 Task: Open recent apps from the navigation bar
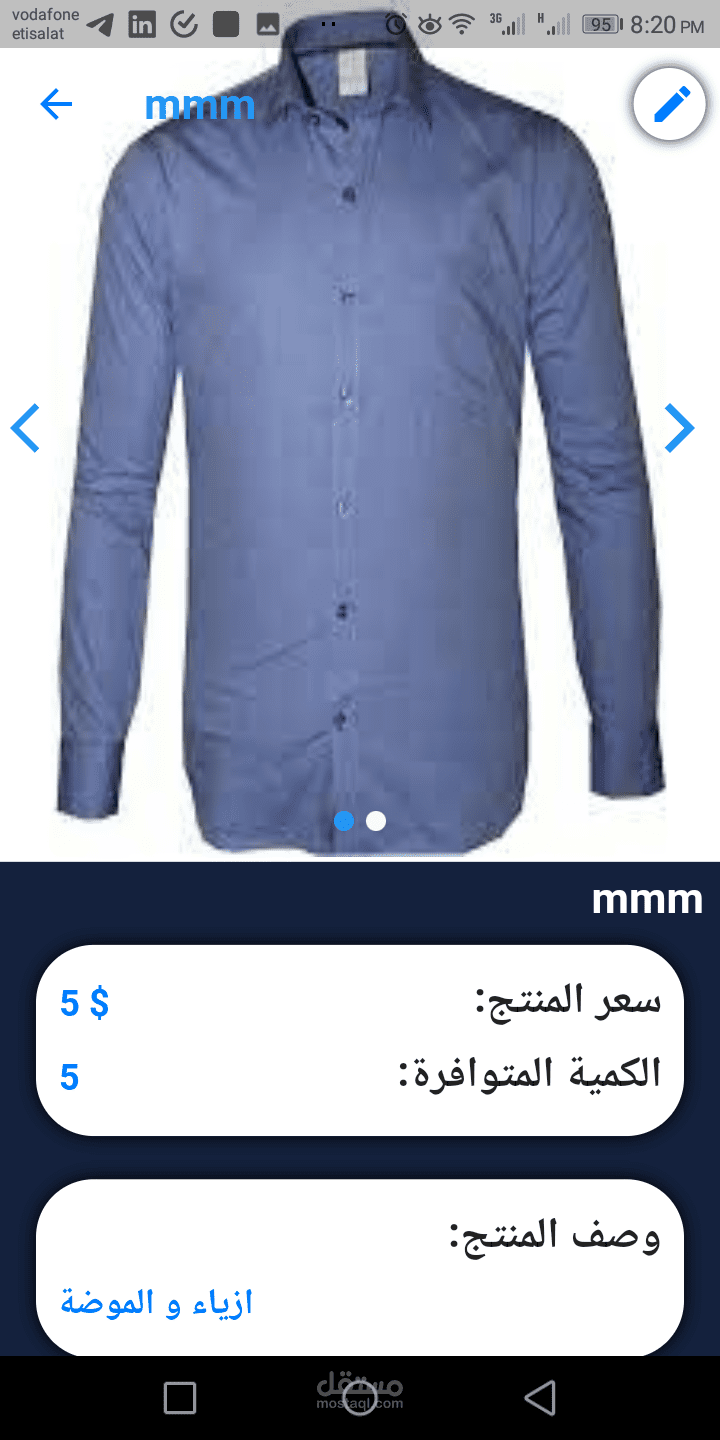(x=180, y=1397)
